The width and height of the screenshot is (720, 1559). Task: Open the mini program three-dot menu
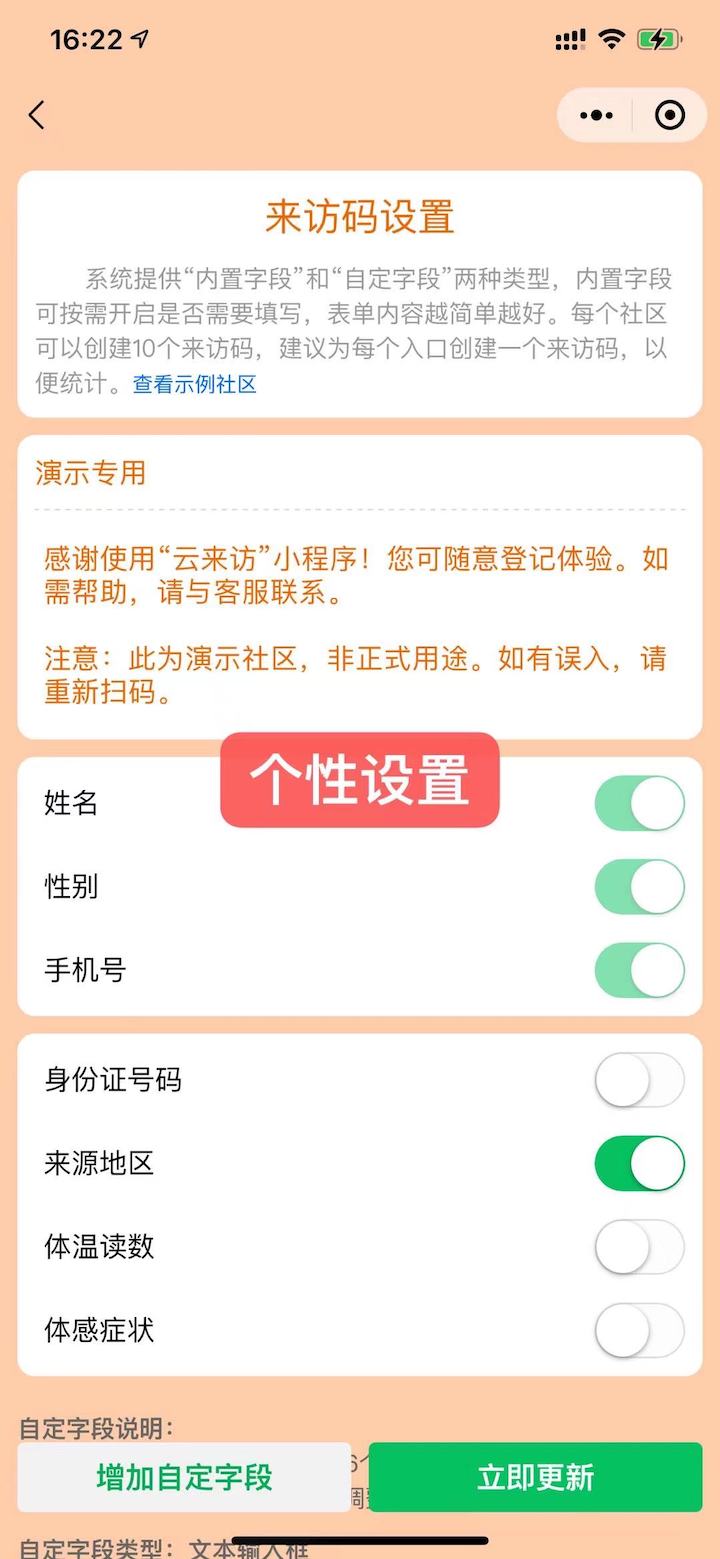coord(597,115)
